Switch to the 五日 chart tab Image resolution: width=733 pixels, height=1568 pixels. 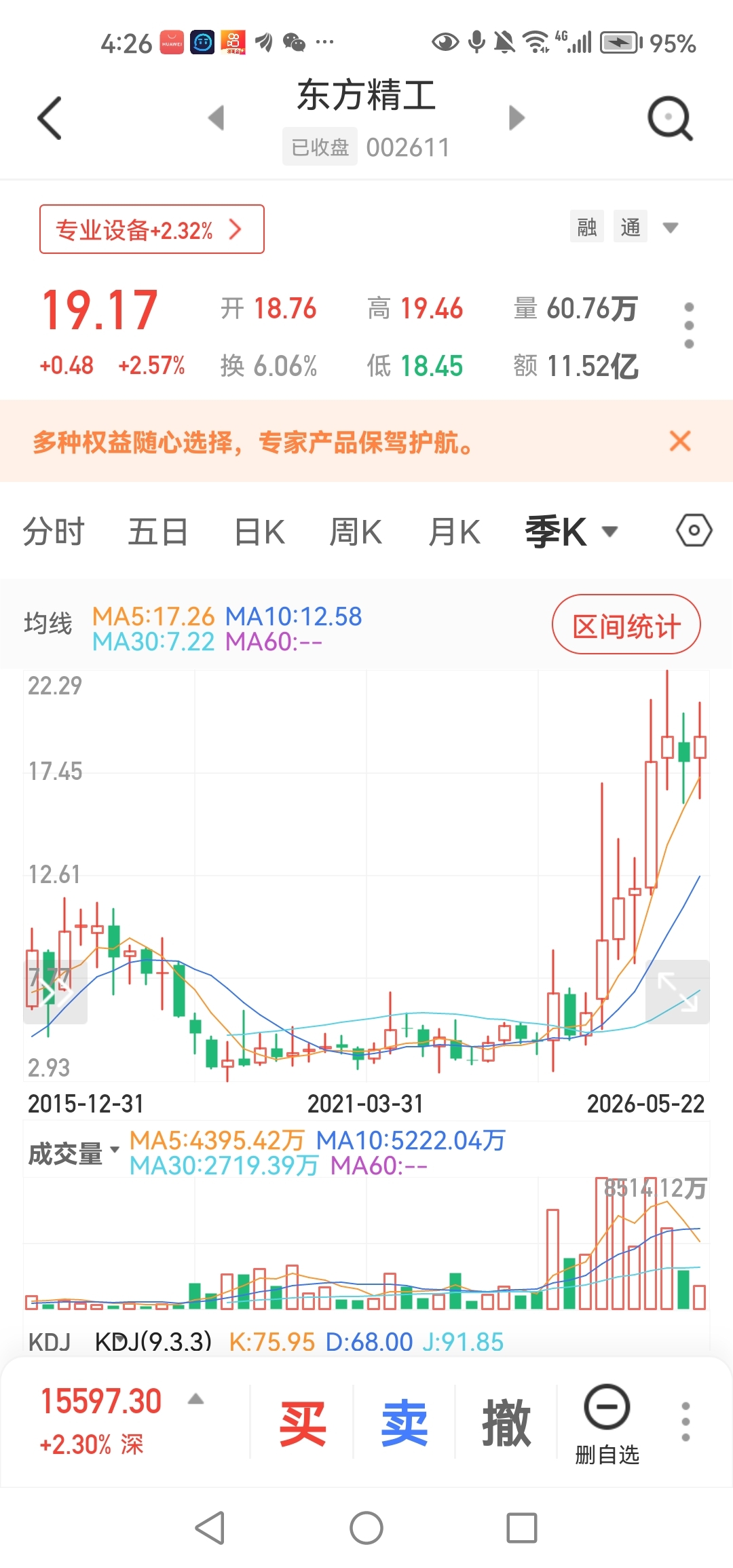158,531
